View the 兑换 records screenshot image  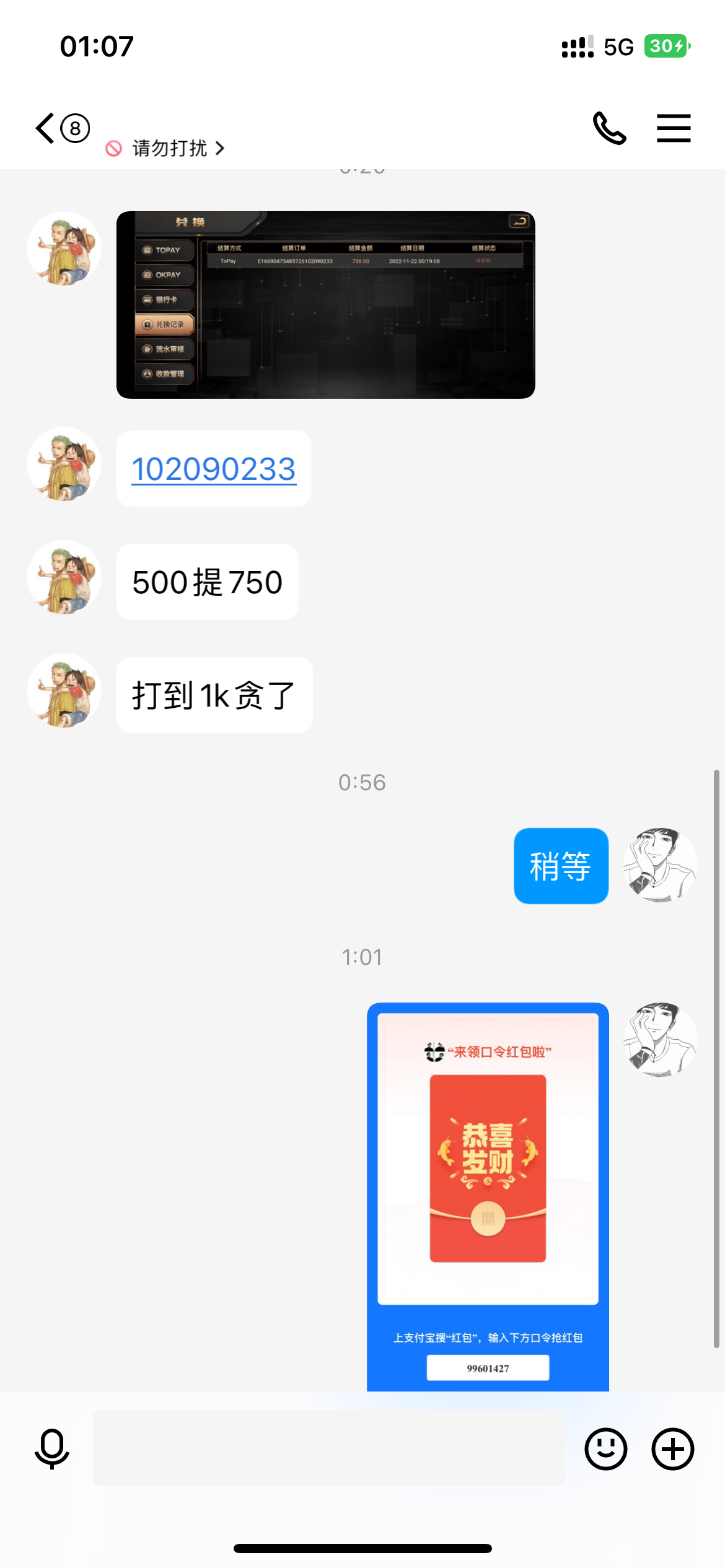click(325, 305)
